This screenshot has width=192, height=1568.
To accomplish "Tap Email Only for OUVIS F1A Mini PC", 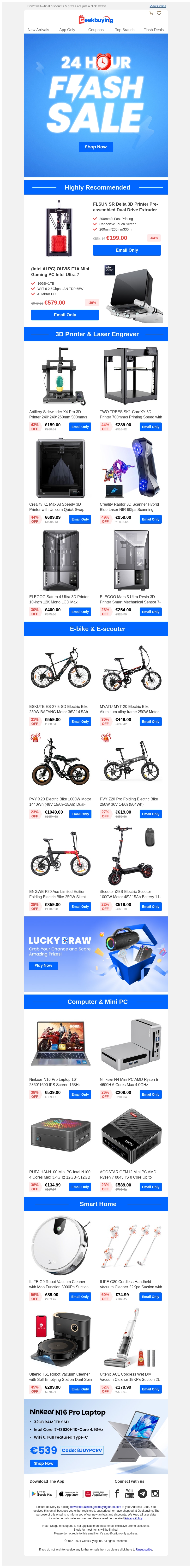I will pyautogui.click(x=65, y=315).
